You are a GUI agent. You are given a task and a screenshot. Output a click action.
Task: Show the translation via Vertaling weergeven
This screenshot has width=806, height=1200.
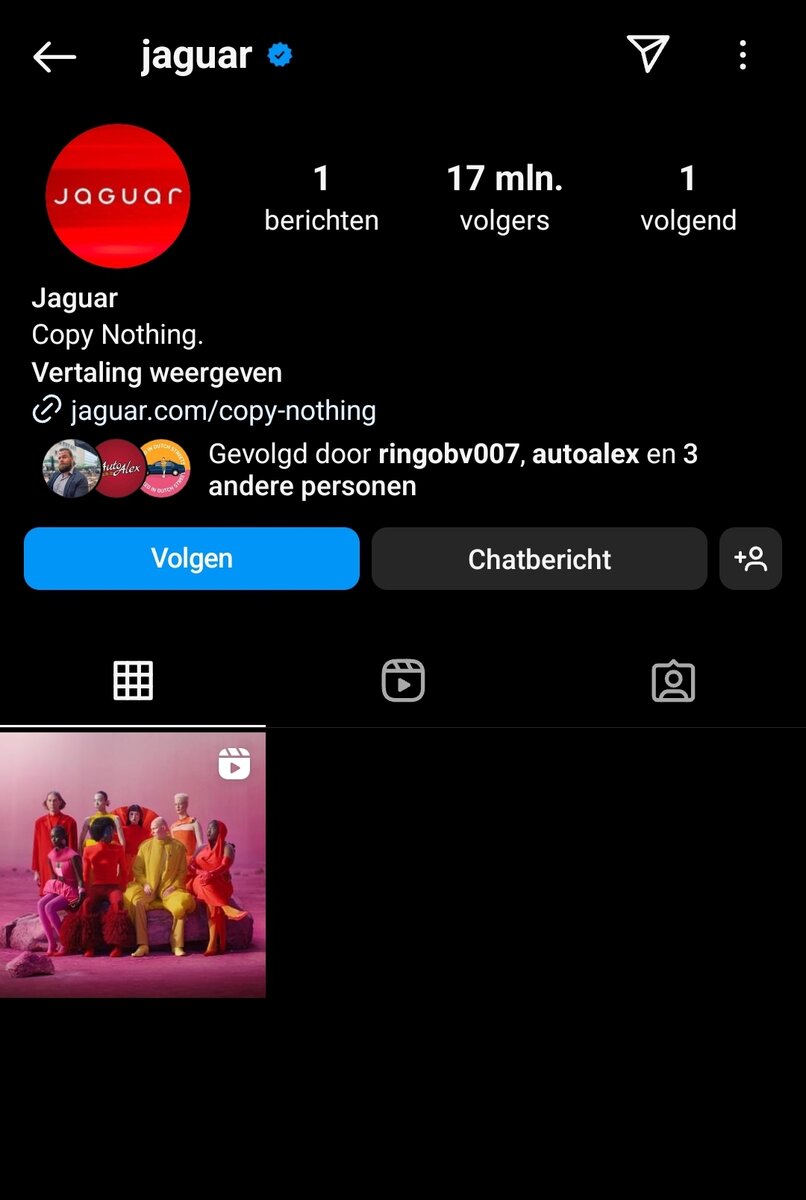156,373
